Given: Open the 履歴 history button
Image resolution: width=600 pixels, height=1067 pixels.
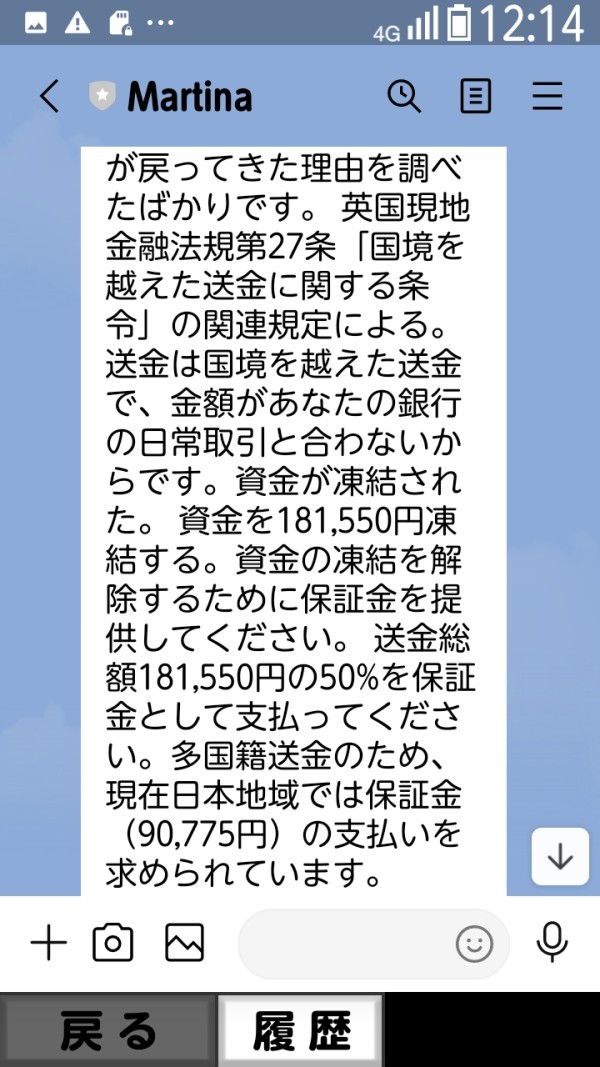Looking at the screenshot, I should (300, 1030).
